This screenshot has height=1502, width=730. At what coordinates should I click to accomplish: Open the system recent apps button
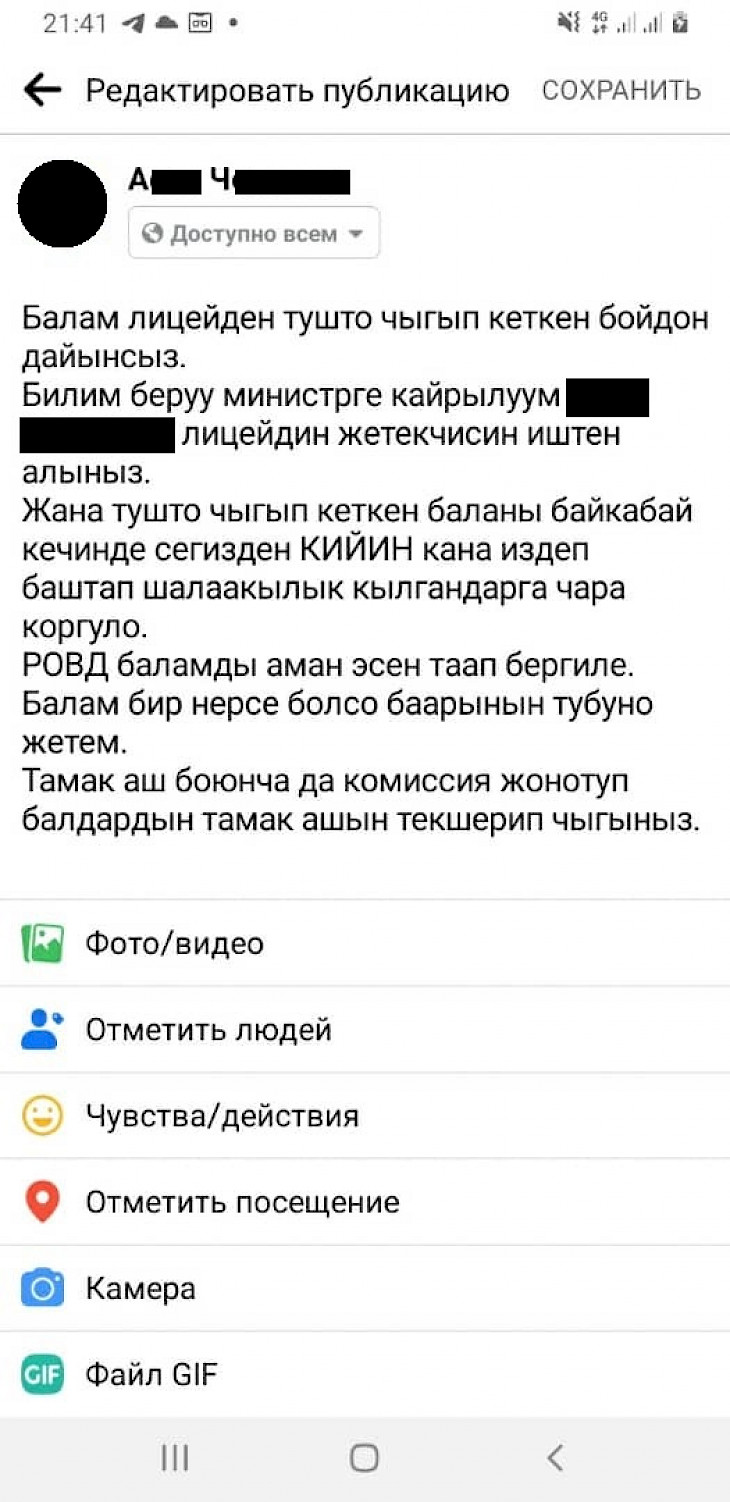(175, 1459)
